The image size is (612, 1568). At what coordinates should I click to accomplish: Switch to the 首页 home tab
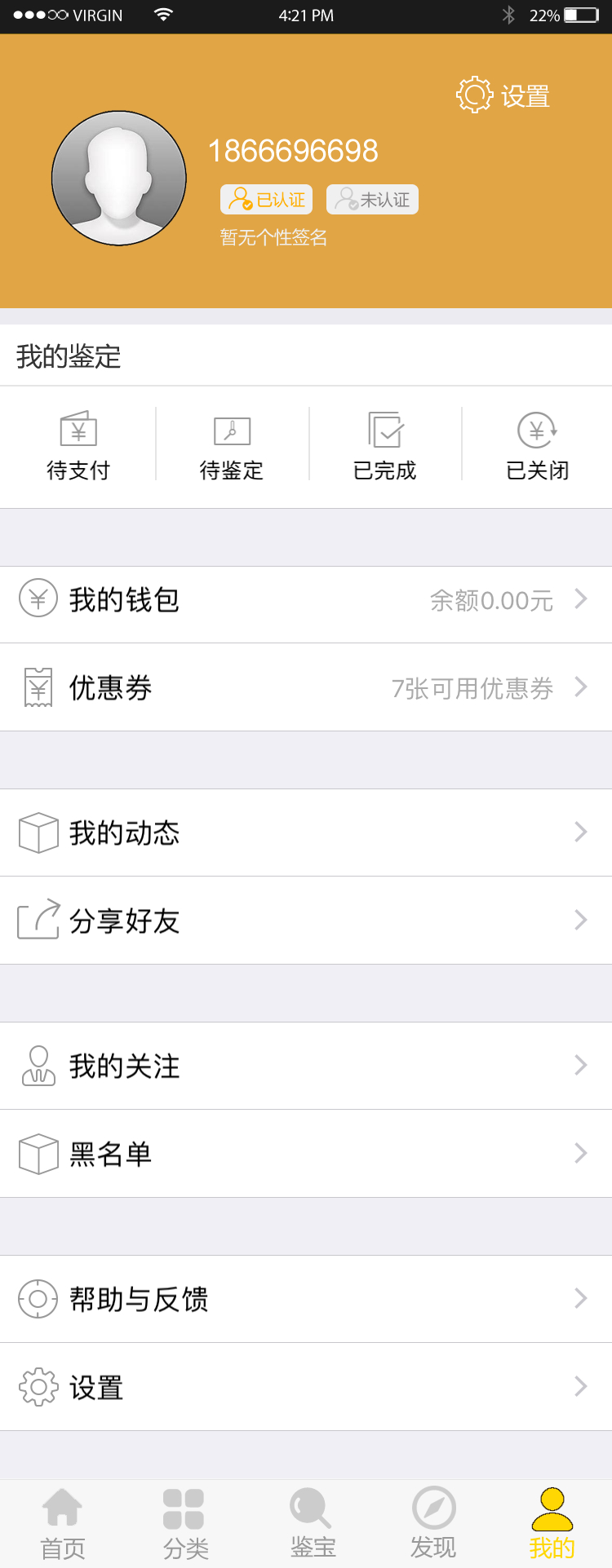[x=63, y=1523]
